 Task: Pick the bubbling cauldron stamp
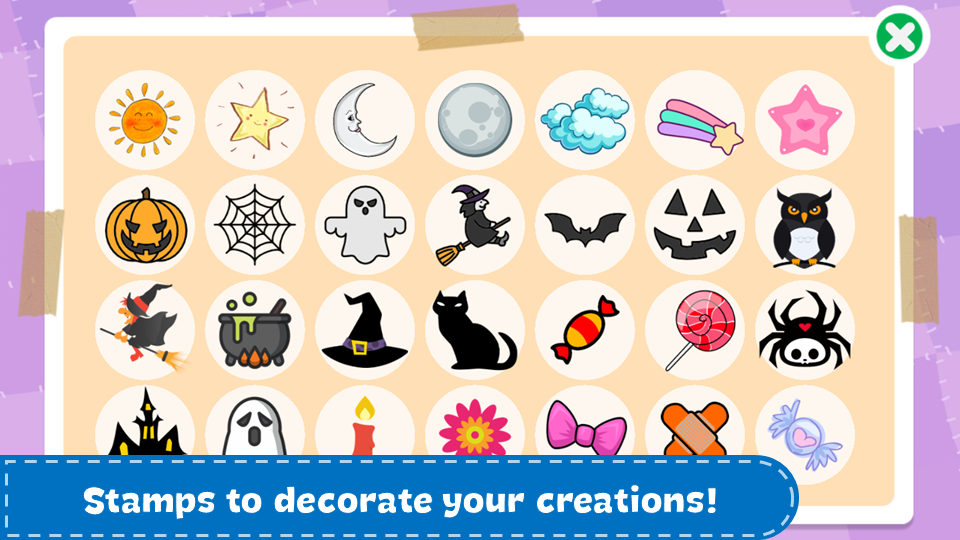255,330
